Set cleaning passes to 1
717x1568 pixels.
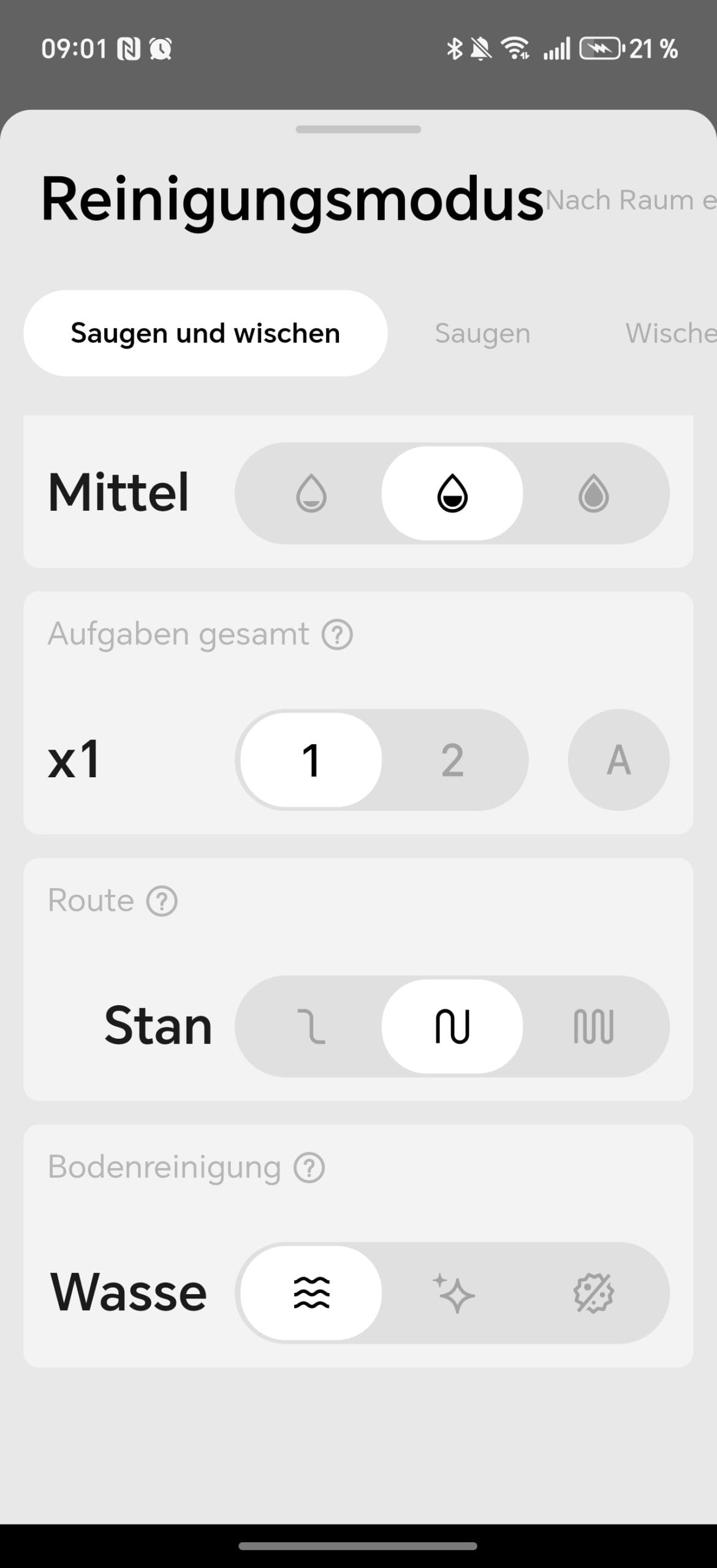coord(311,759)
